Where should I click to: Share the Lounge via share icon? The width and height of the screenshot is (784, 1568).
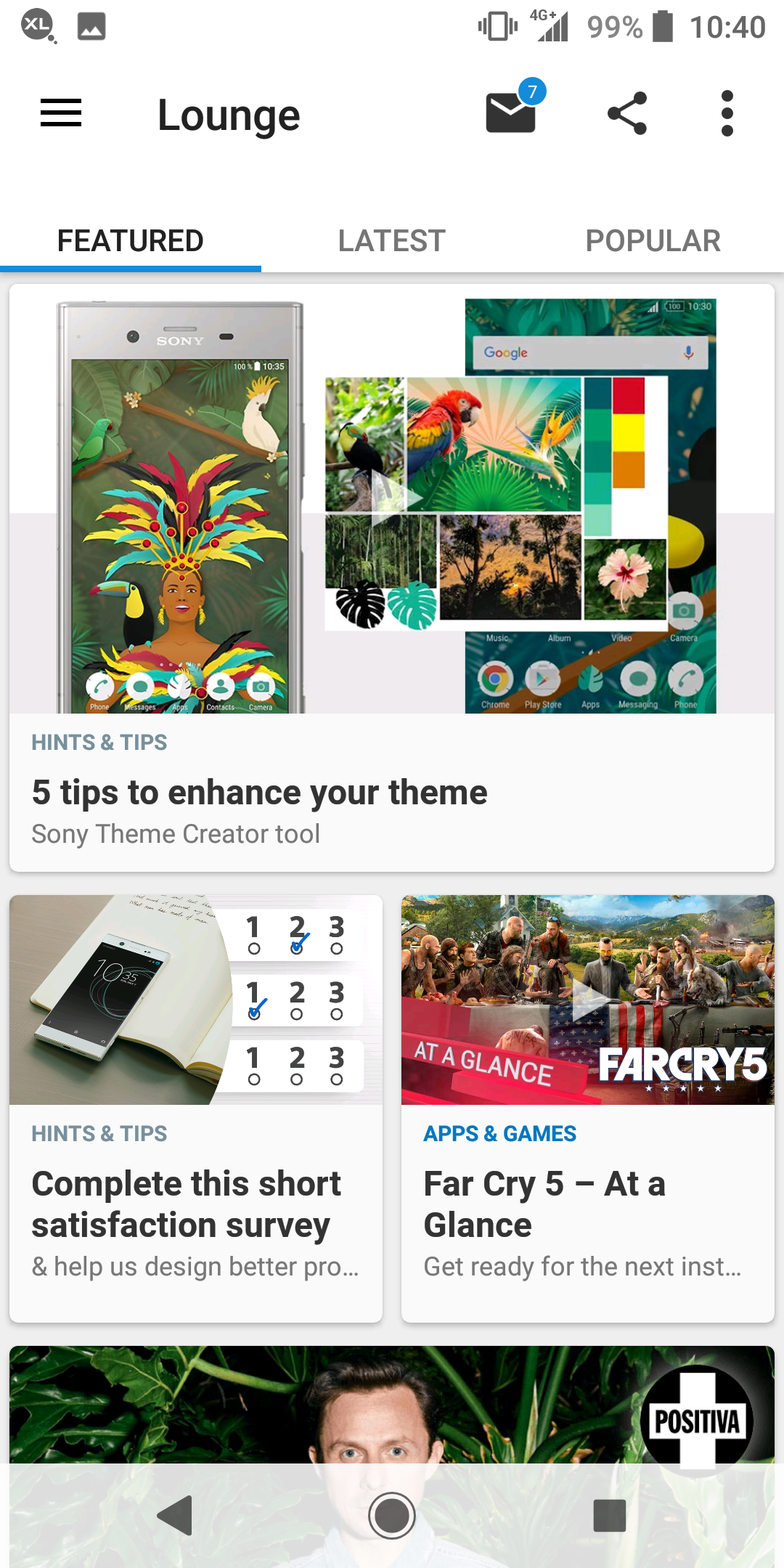(x=627, y=113)
